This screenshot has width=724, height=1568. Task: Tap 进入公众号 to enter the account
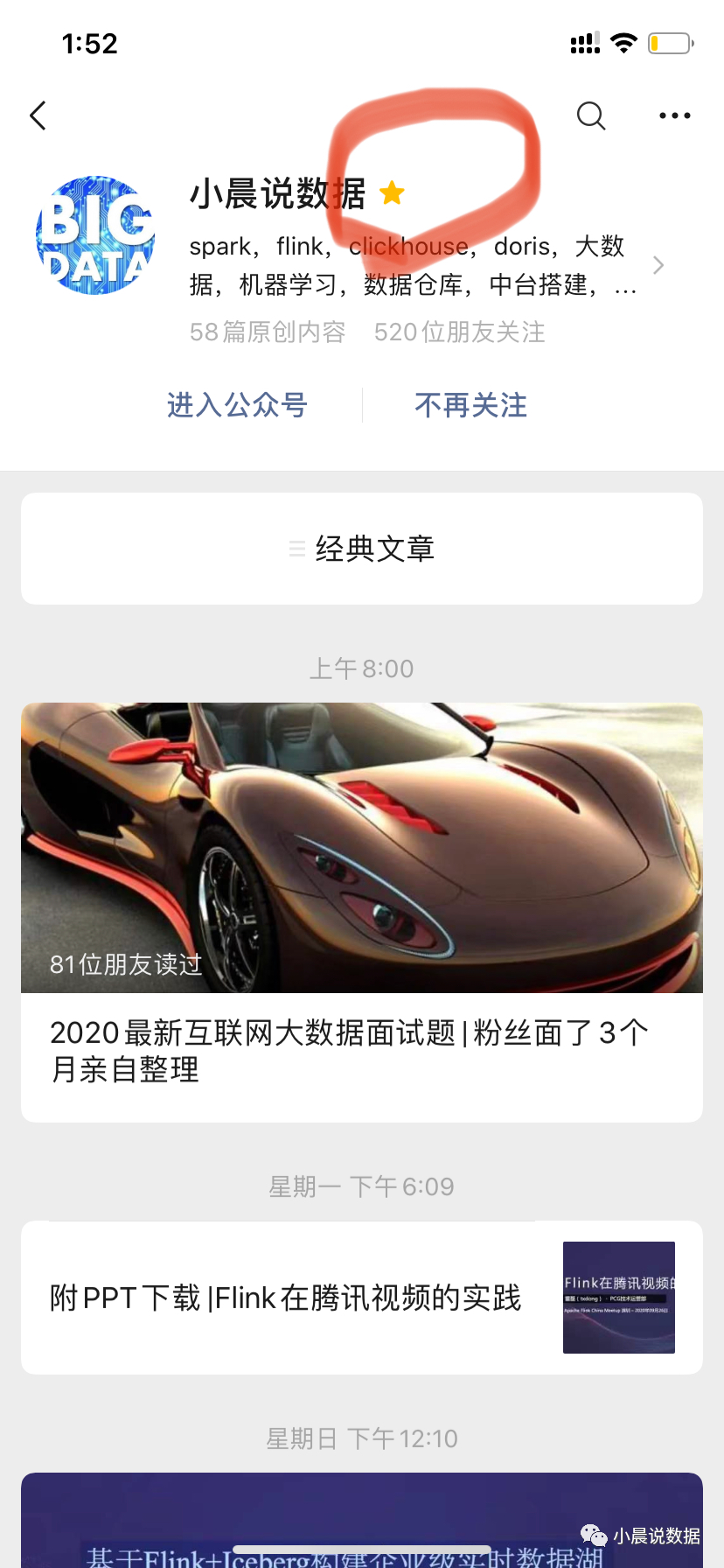(x=237, y=405)
